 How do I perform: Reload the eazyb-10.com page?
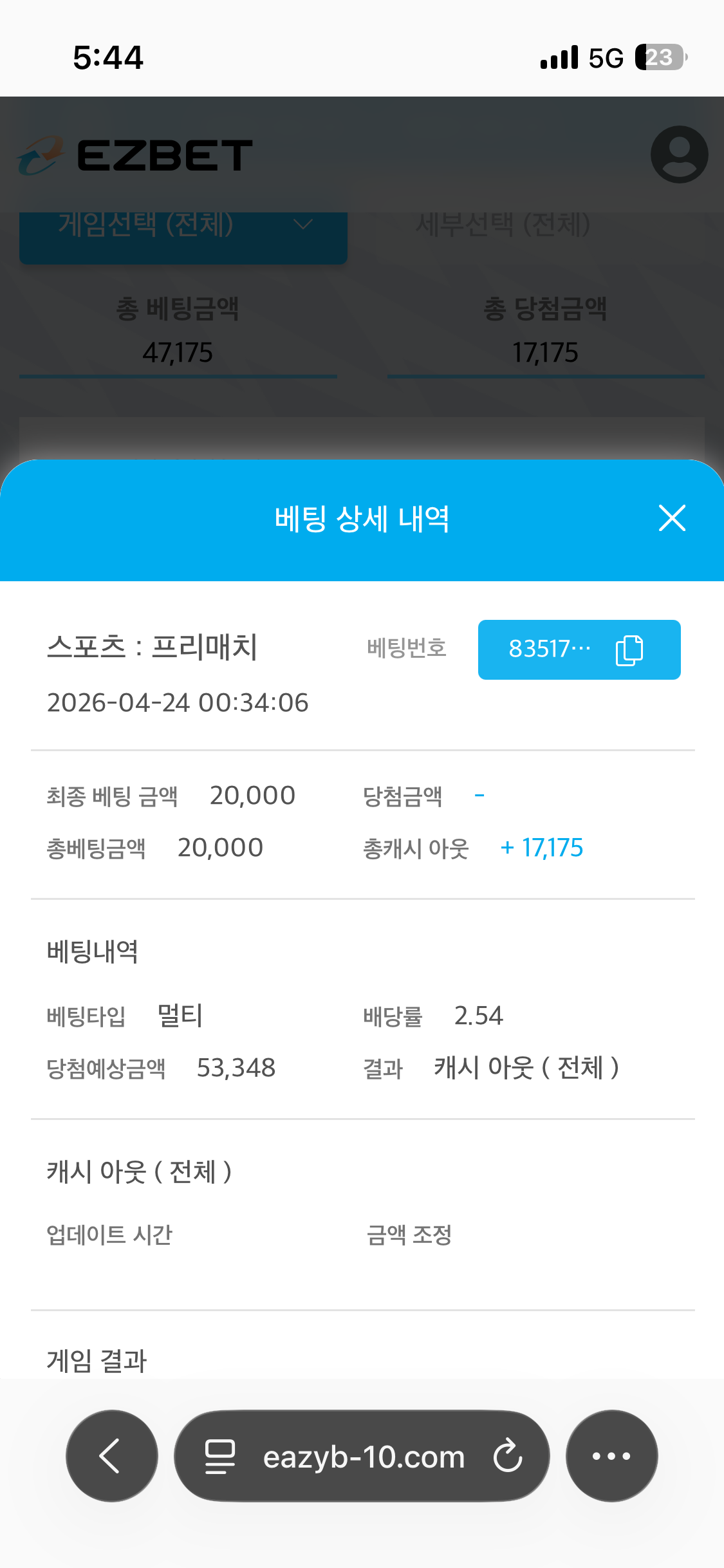508,1456
